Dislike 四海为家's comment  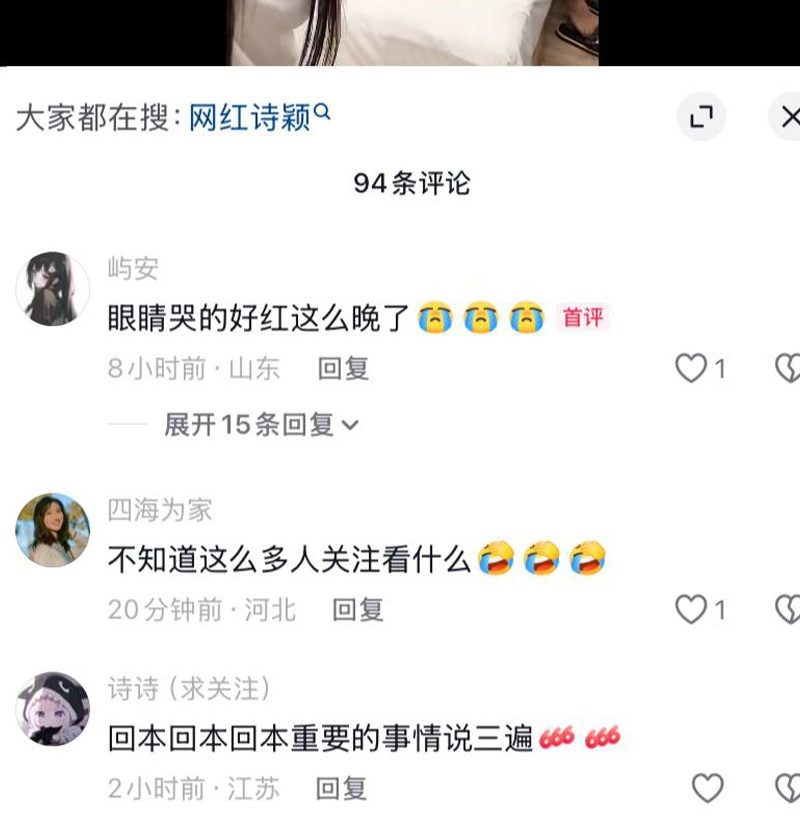click(x=787, y=610)
